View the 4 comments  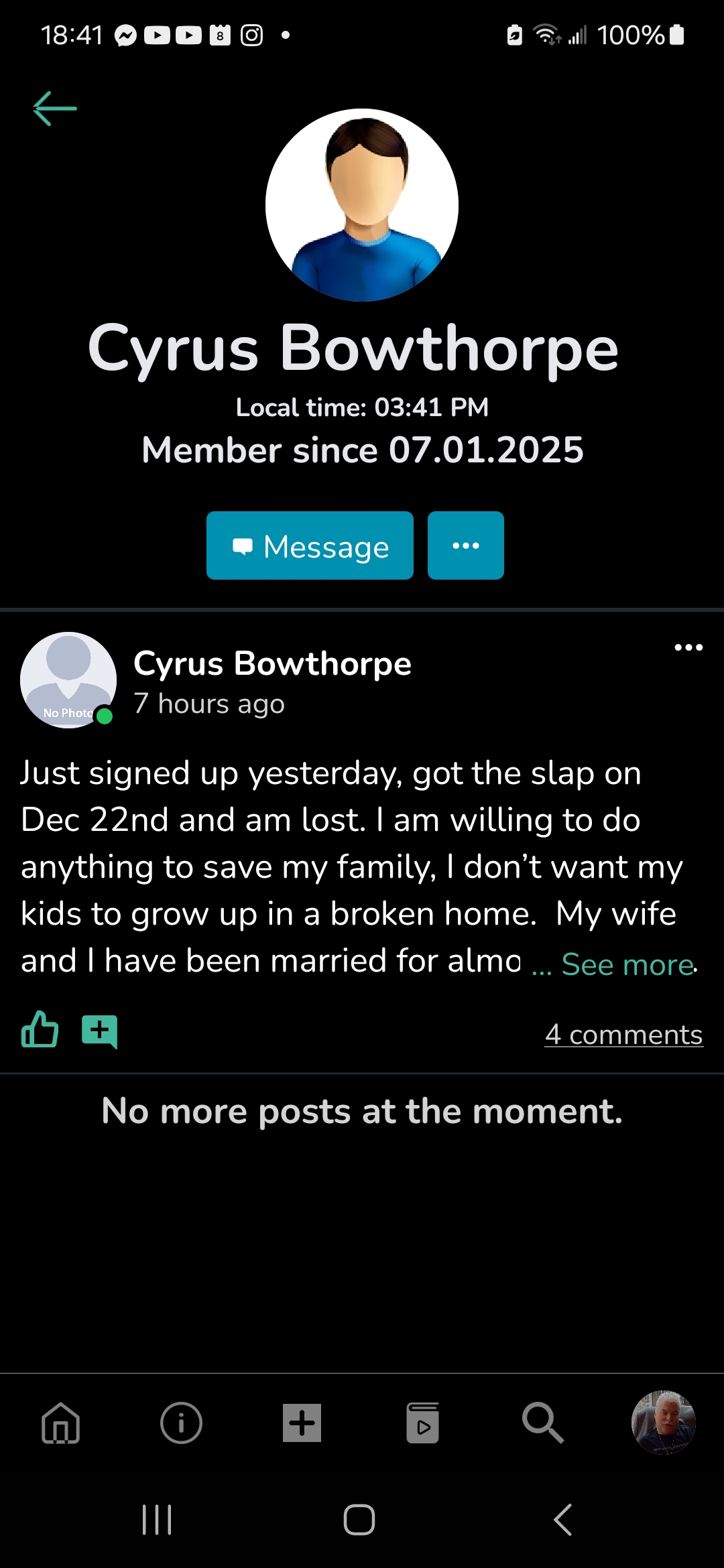click(x=623, y=1035)
